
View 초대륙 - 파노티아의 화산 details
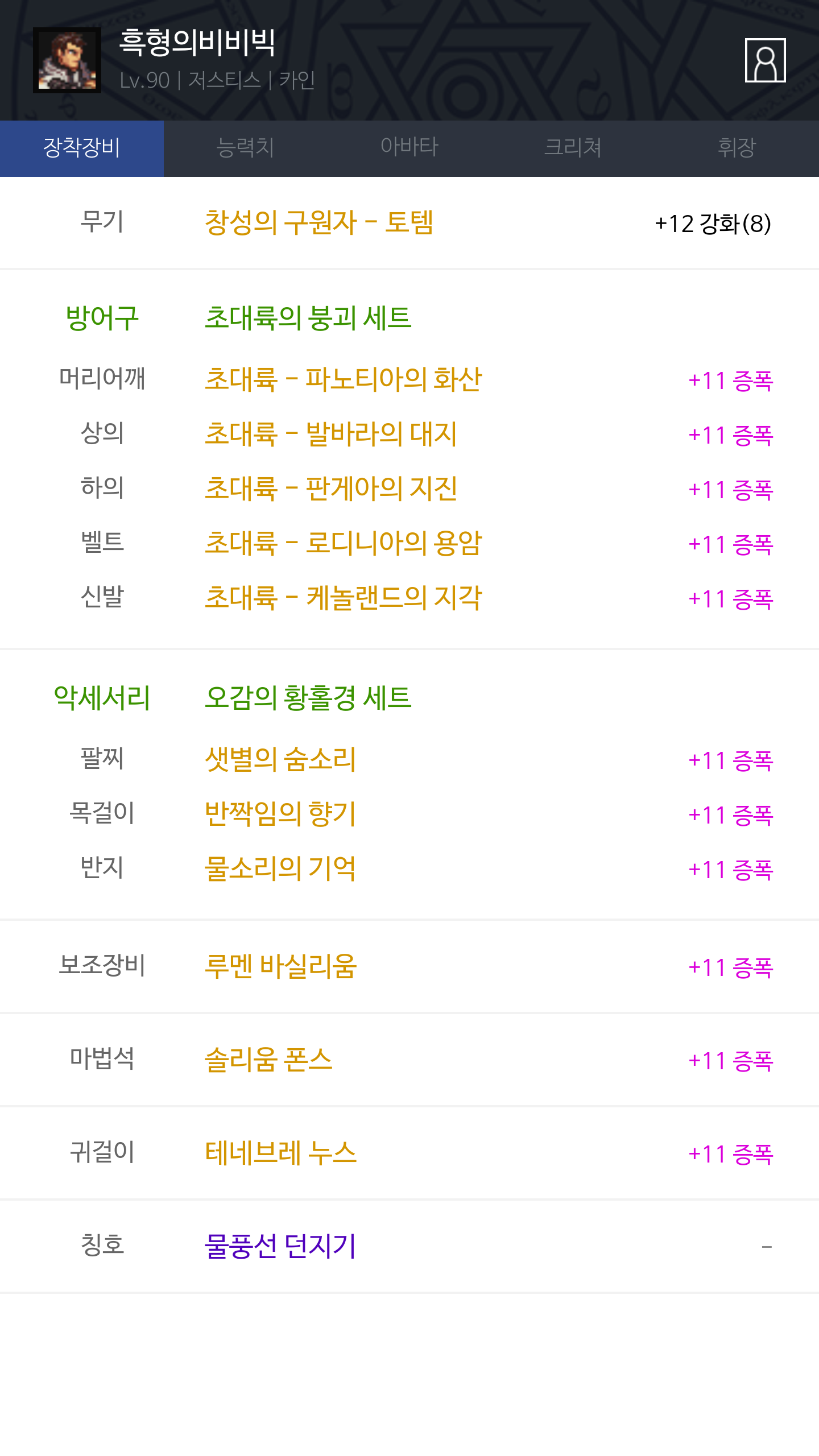point(343,379)
